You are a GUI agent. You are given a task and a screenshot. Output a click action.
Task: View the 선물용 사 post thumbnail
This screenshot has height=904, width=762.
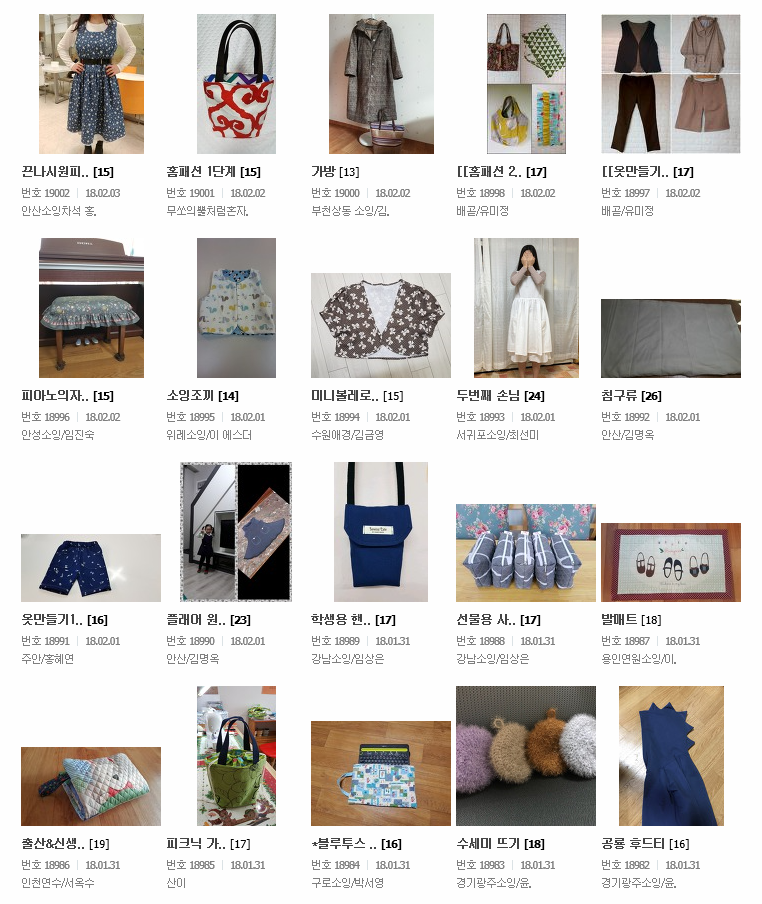(526, 552)
